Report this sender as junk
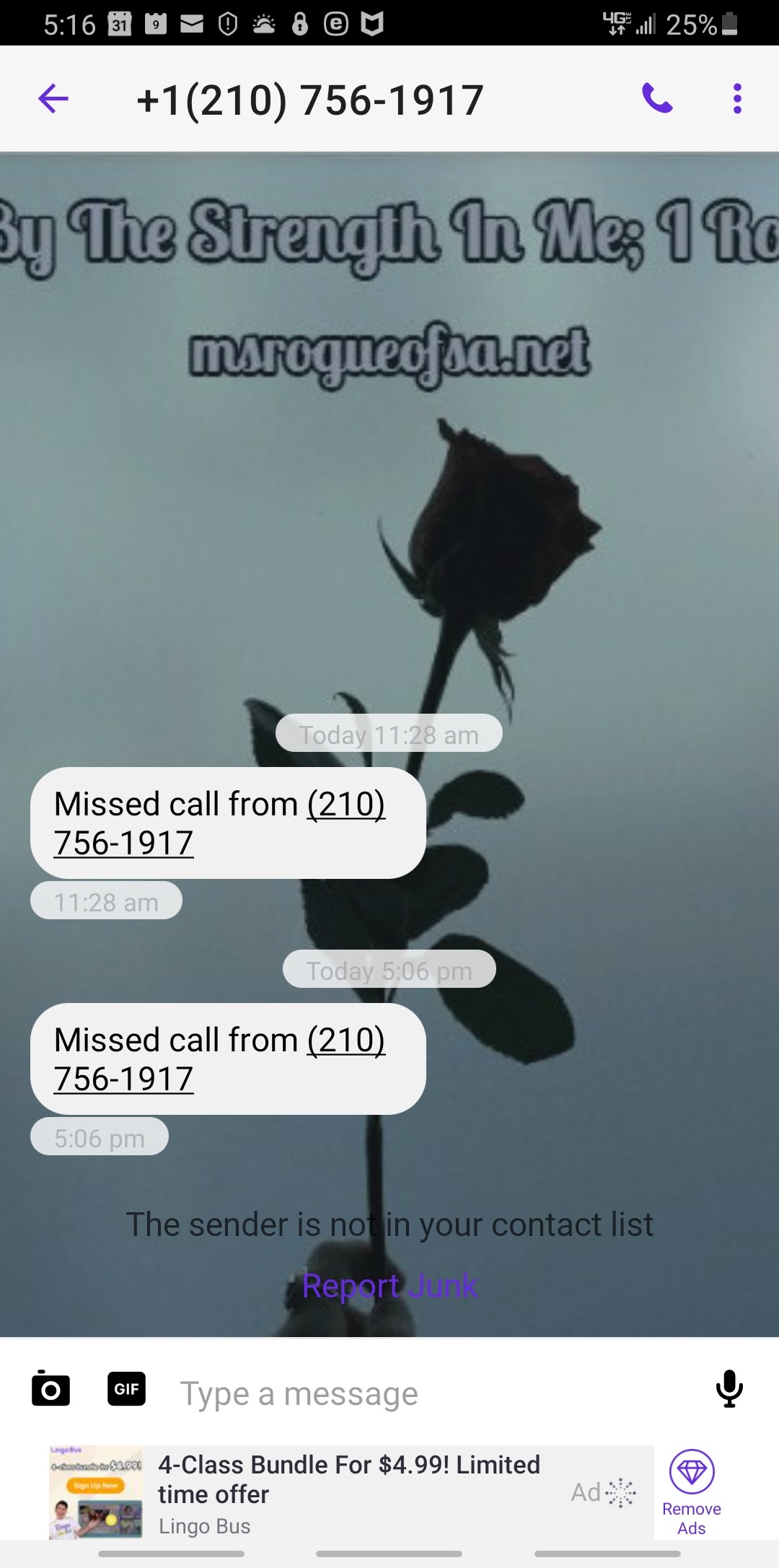 [x=389, y=1285]
